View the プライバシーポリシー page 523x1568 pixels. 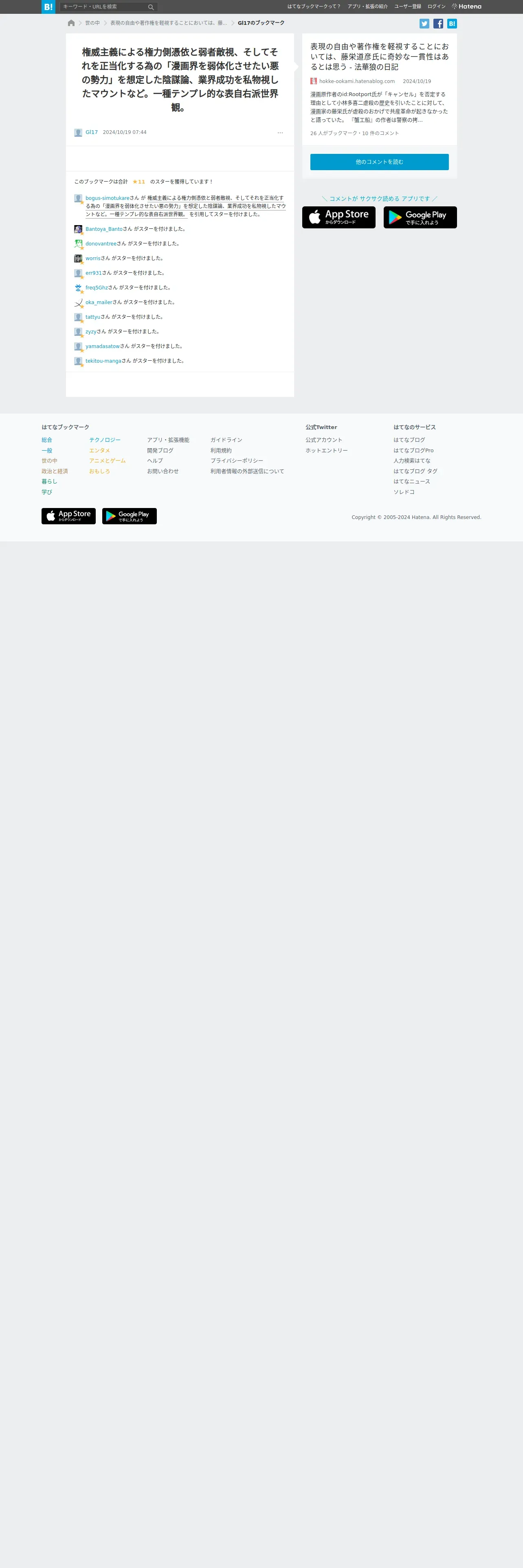pos(237,461)
